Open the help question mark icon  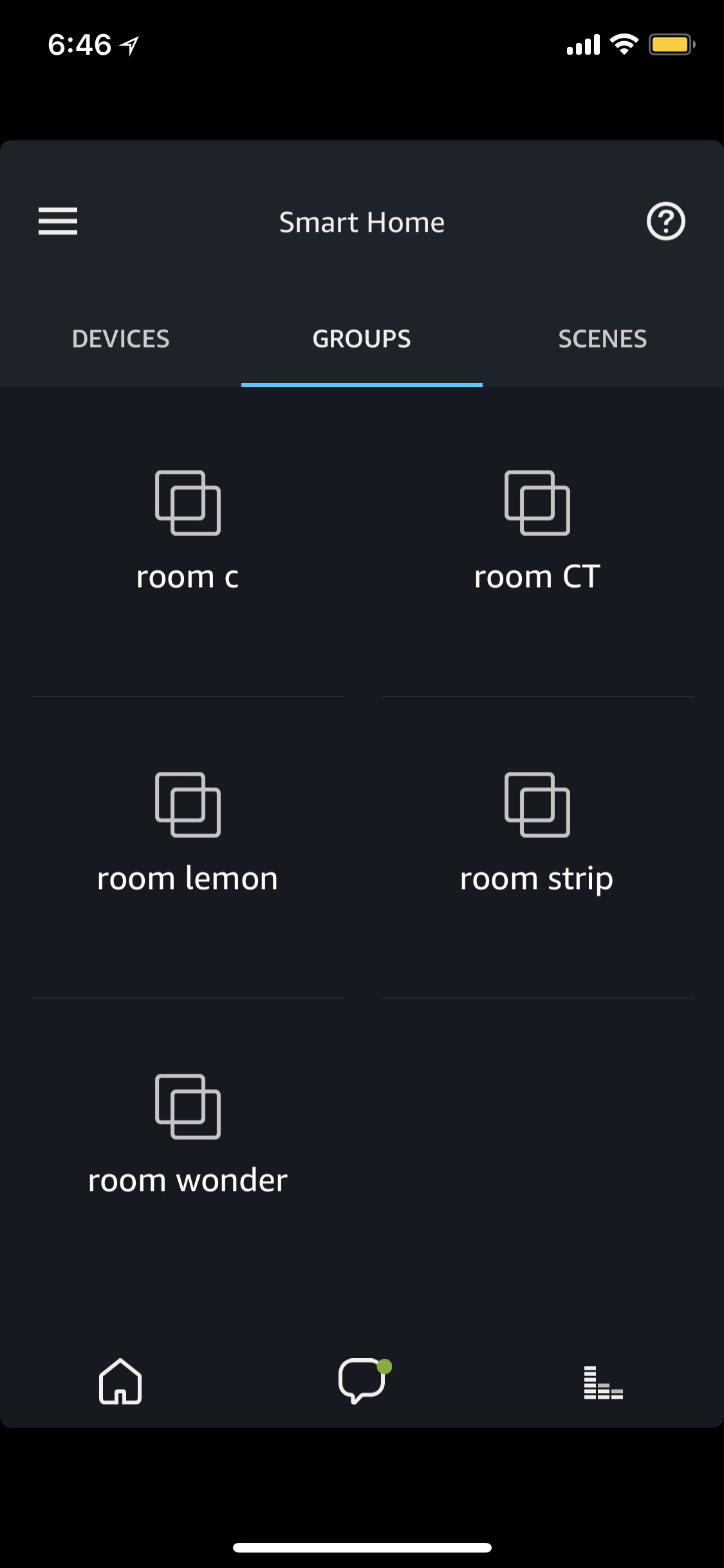click(665, 221)
